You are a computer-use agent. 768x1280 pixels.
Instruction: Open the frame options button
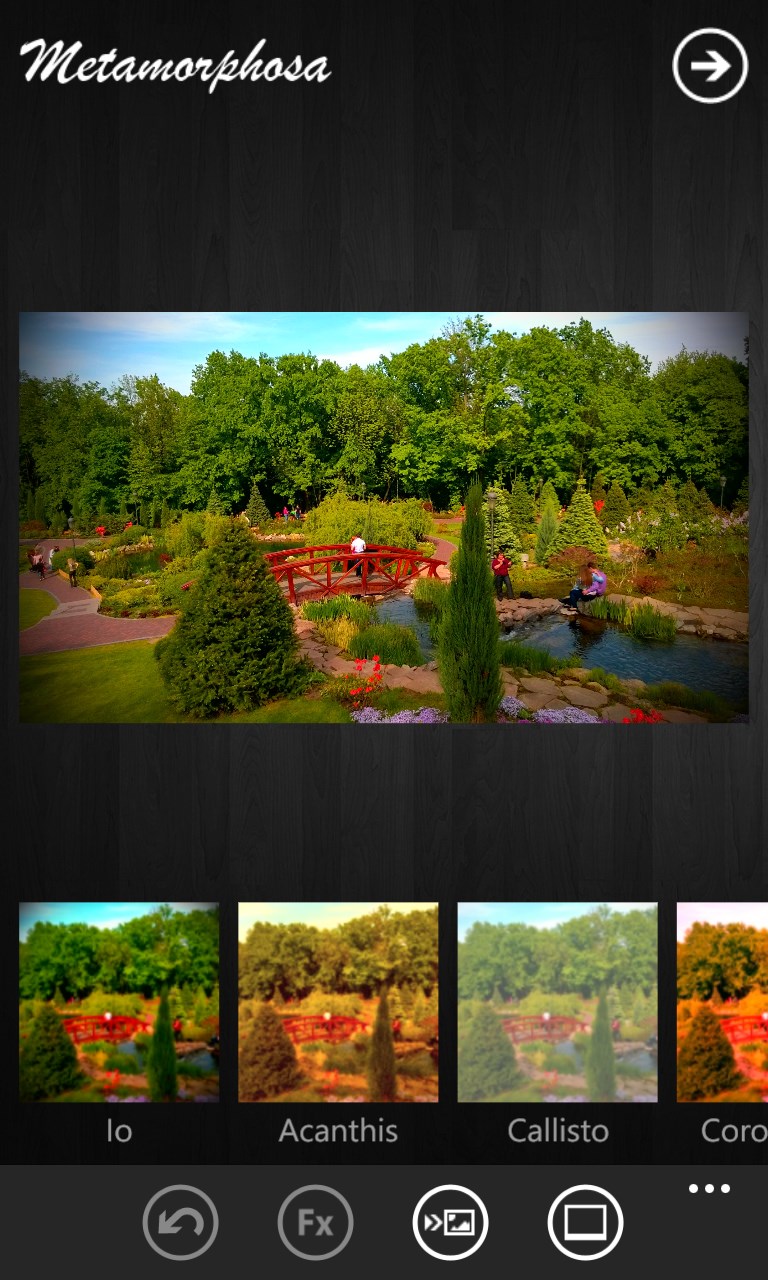[585, 1222]
